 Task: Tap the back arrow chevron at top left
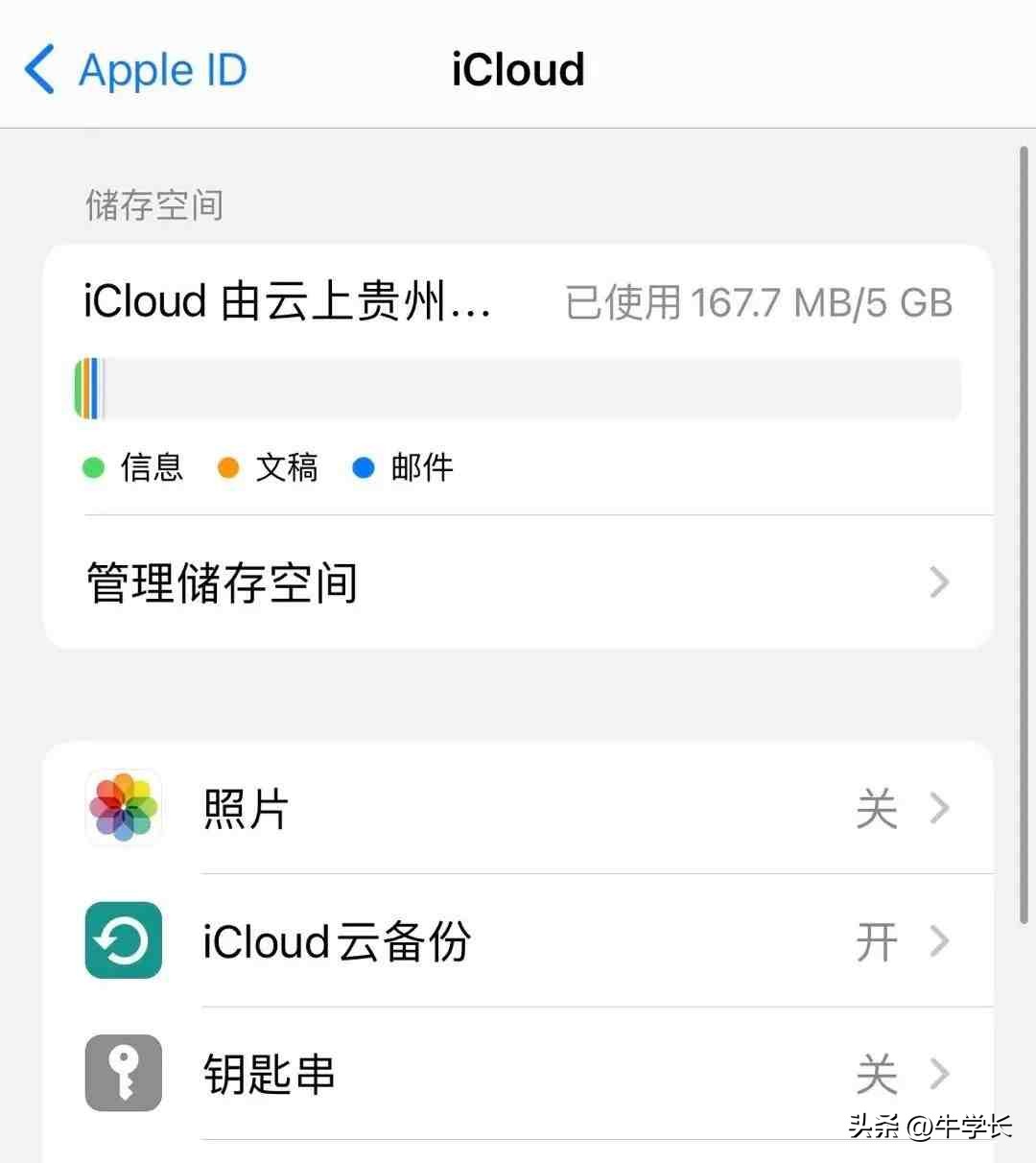pos(38,68)
